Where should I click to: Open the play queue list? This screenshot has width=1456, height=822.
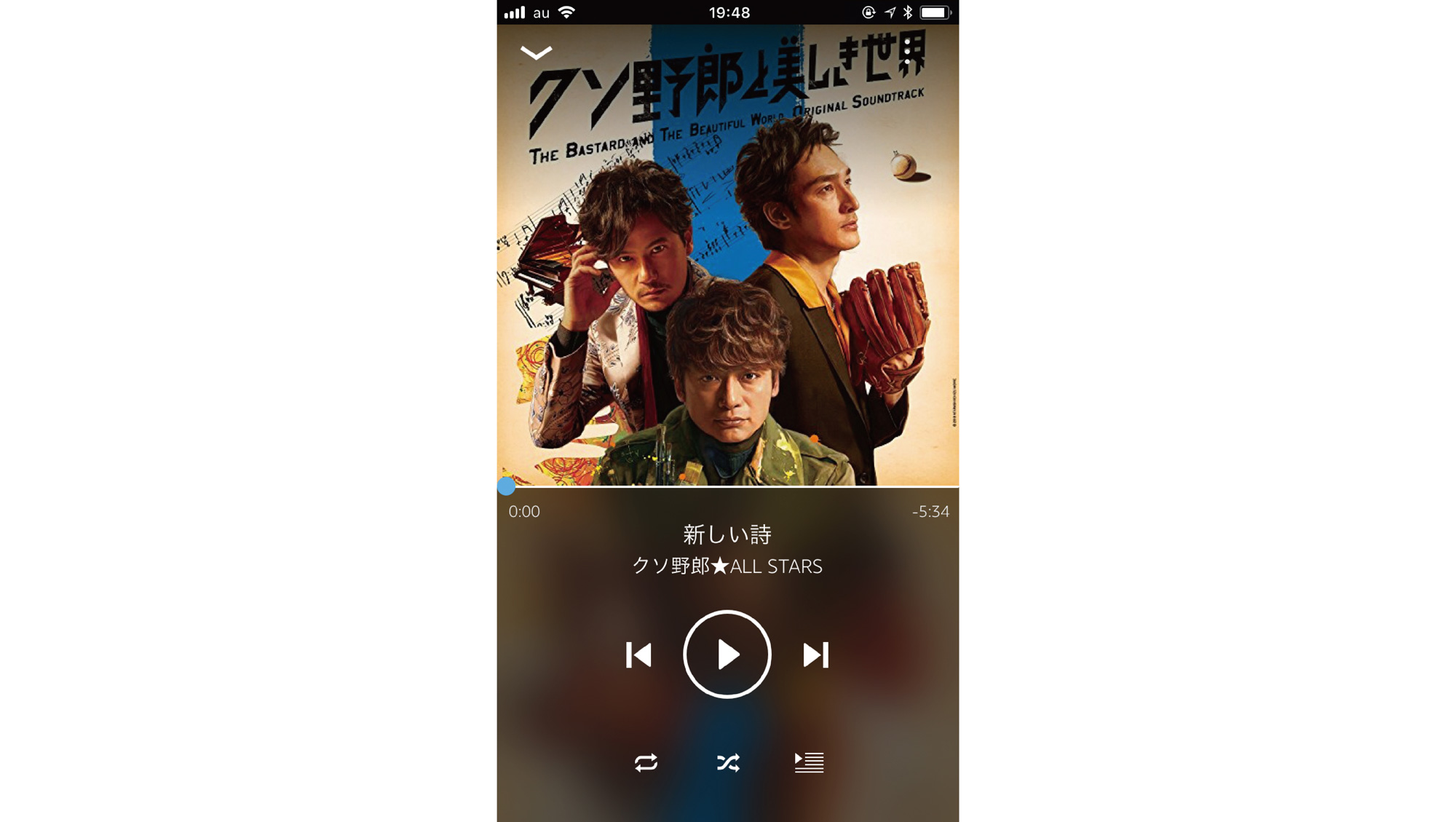click(x=809, y=762)
